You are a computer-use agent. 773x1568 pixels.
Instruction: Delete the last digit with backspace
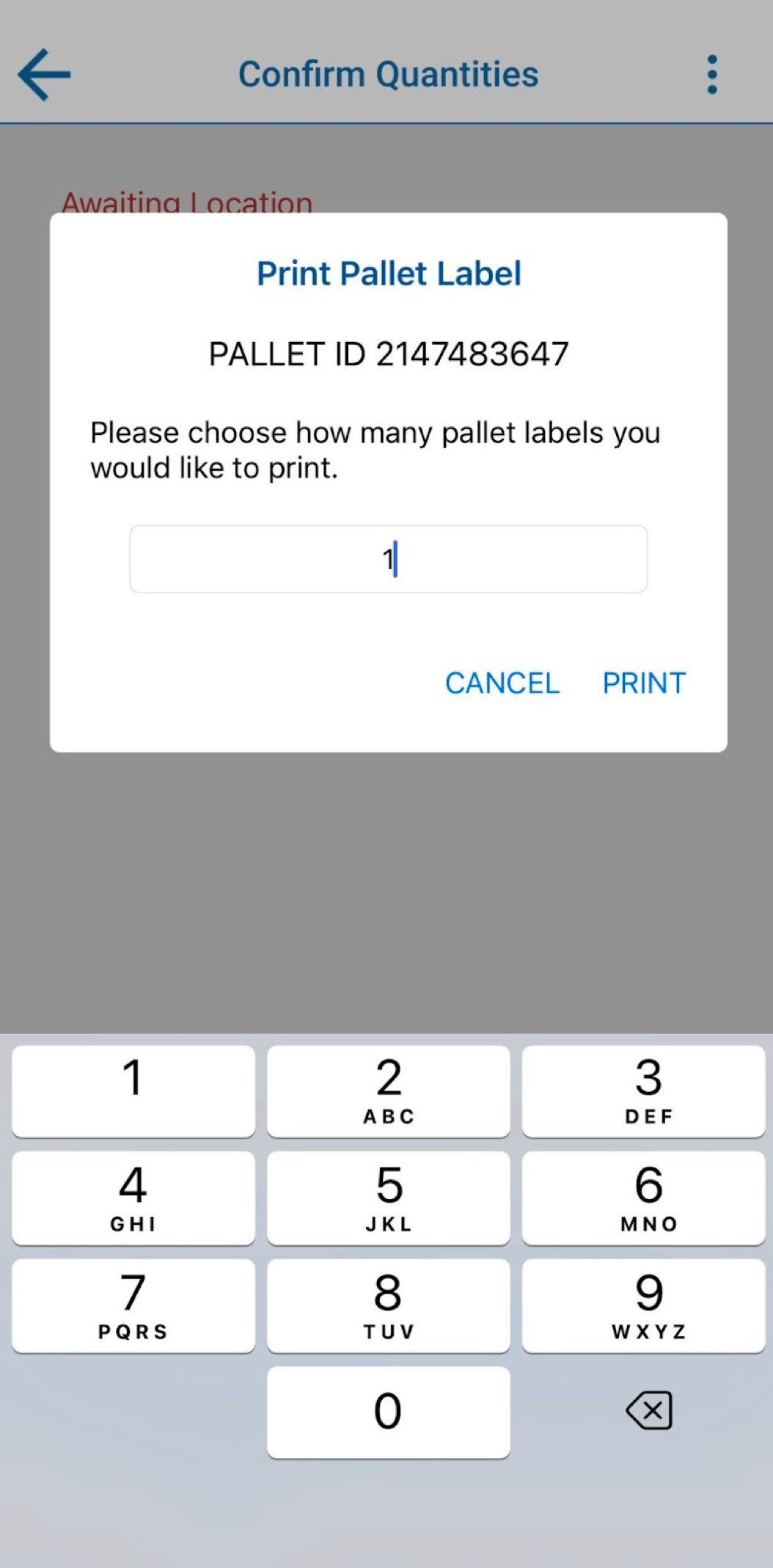[x=649, y=1410]
